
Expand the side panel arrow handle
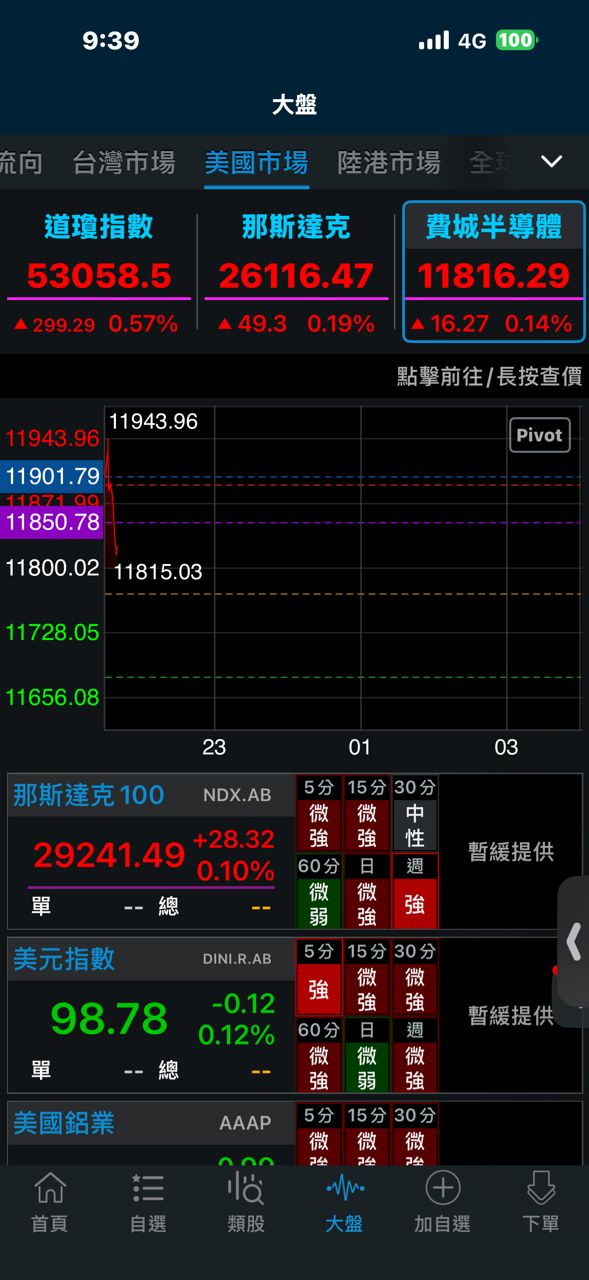coord(573,942)
